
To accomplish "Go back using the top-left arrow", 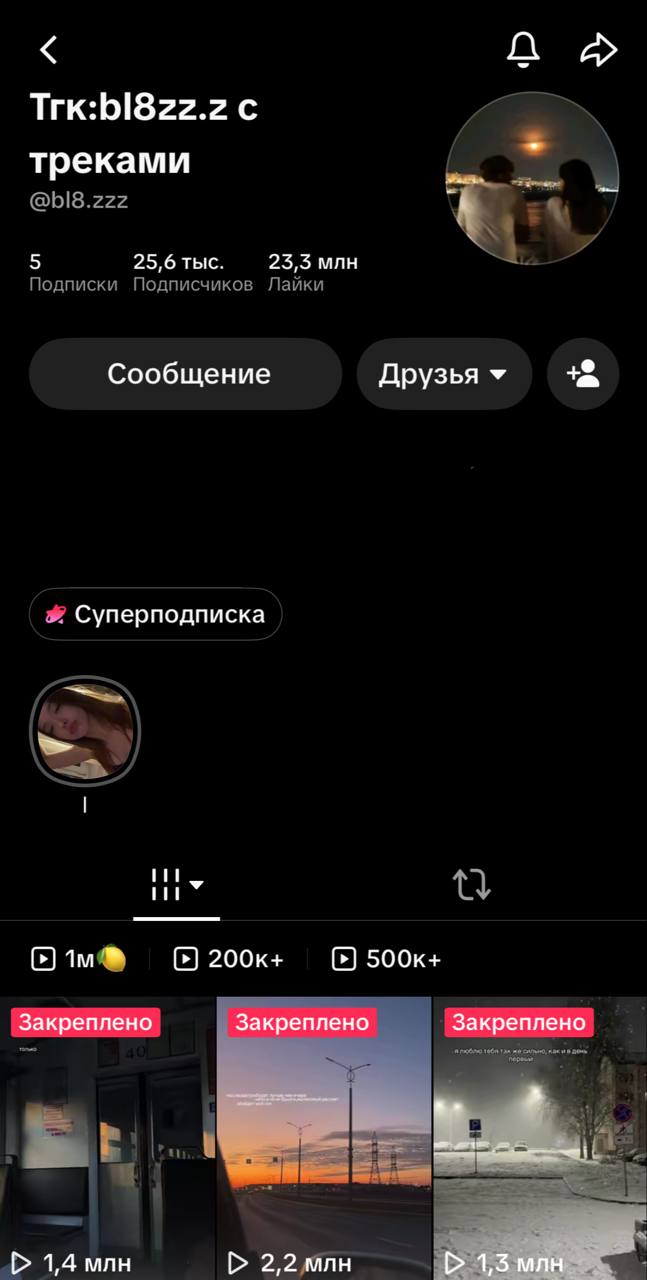I will [48, 49].
